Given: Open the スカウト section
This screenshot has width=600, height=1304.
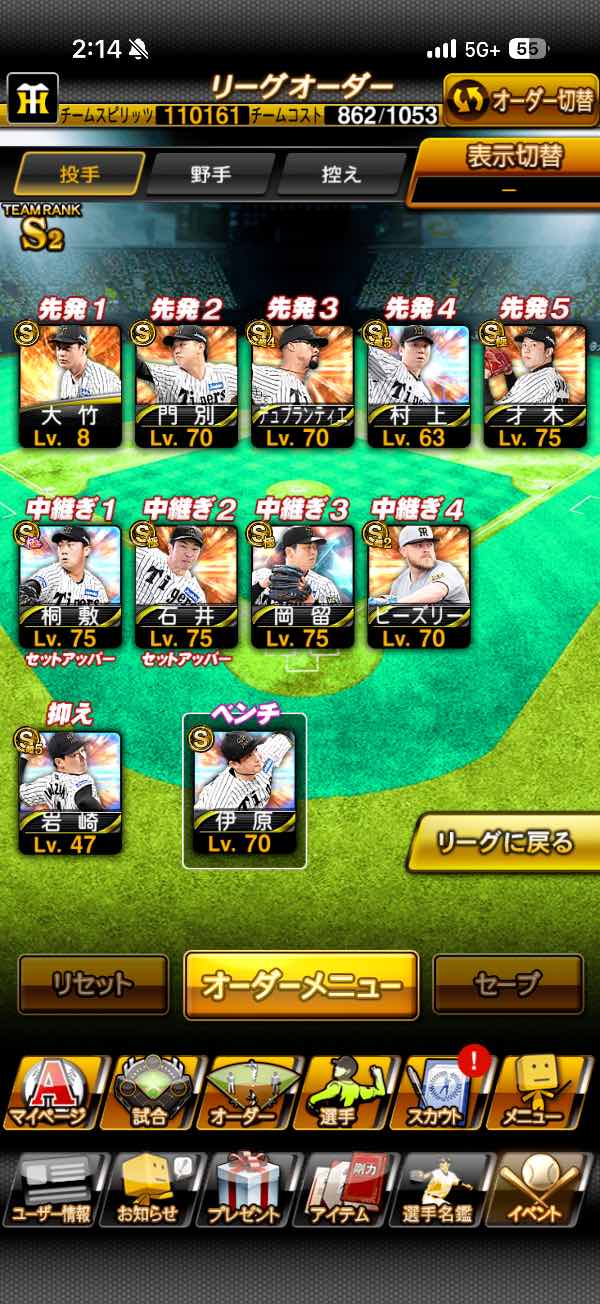Looking at the screenshot, I should pos(444,1093).
